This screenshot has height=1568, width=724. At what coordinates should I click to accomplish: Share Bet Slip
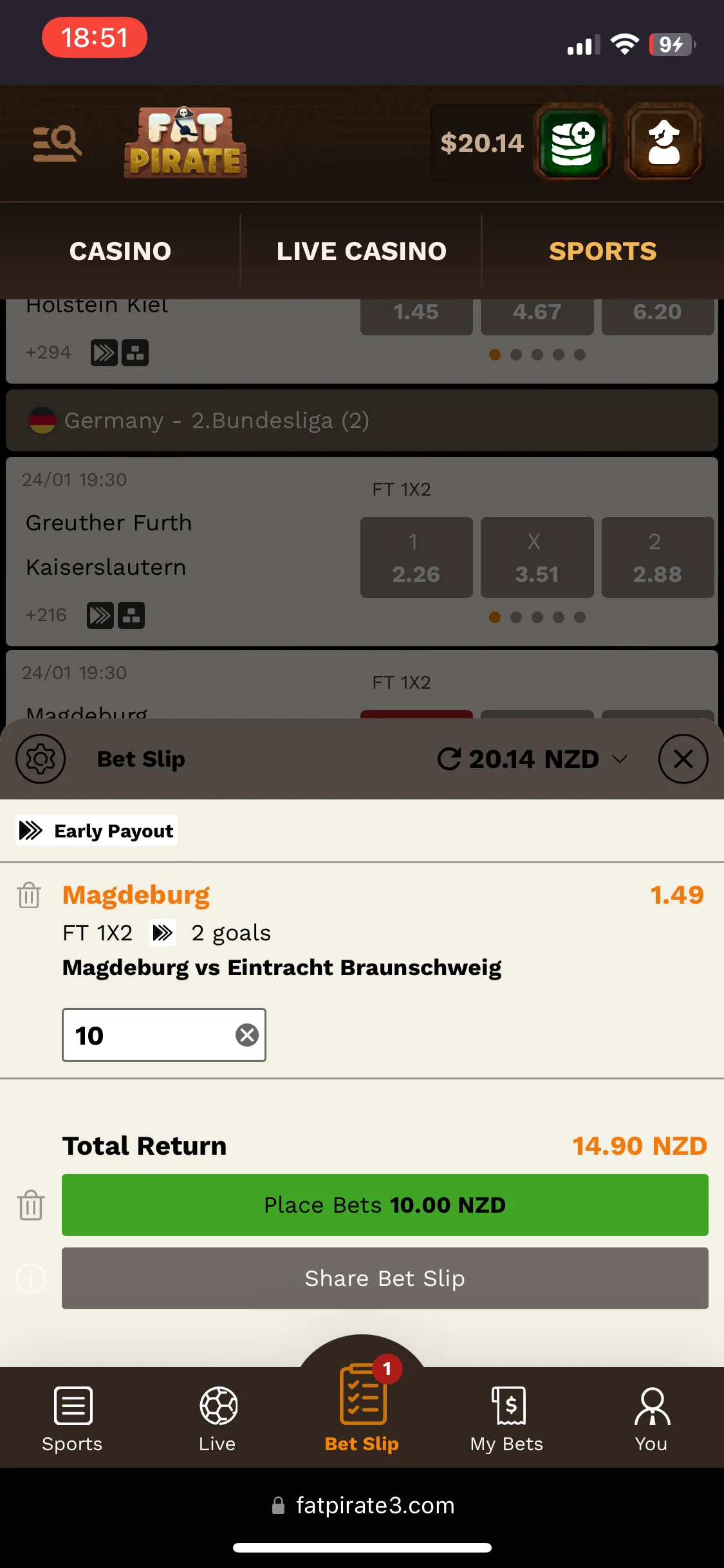click(385, 1278)
